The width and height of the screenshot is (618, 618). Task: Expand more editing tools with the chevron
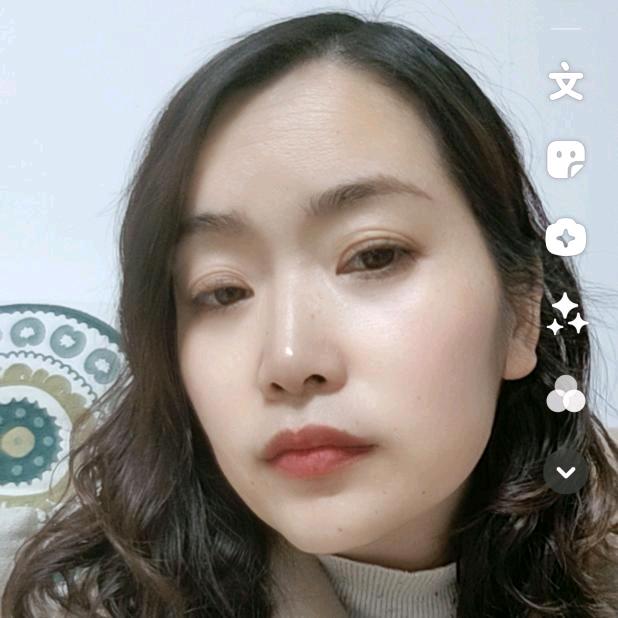click(x=566, y=472)
